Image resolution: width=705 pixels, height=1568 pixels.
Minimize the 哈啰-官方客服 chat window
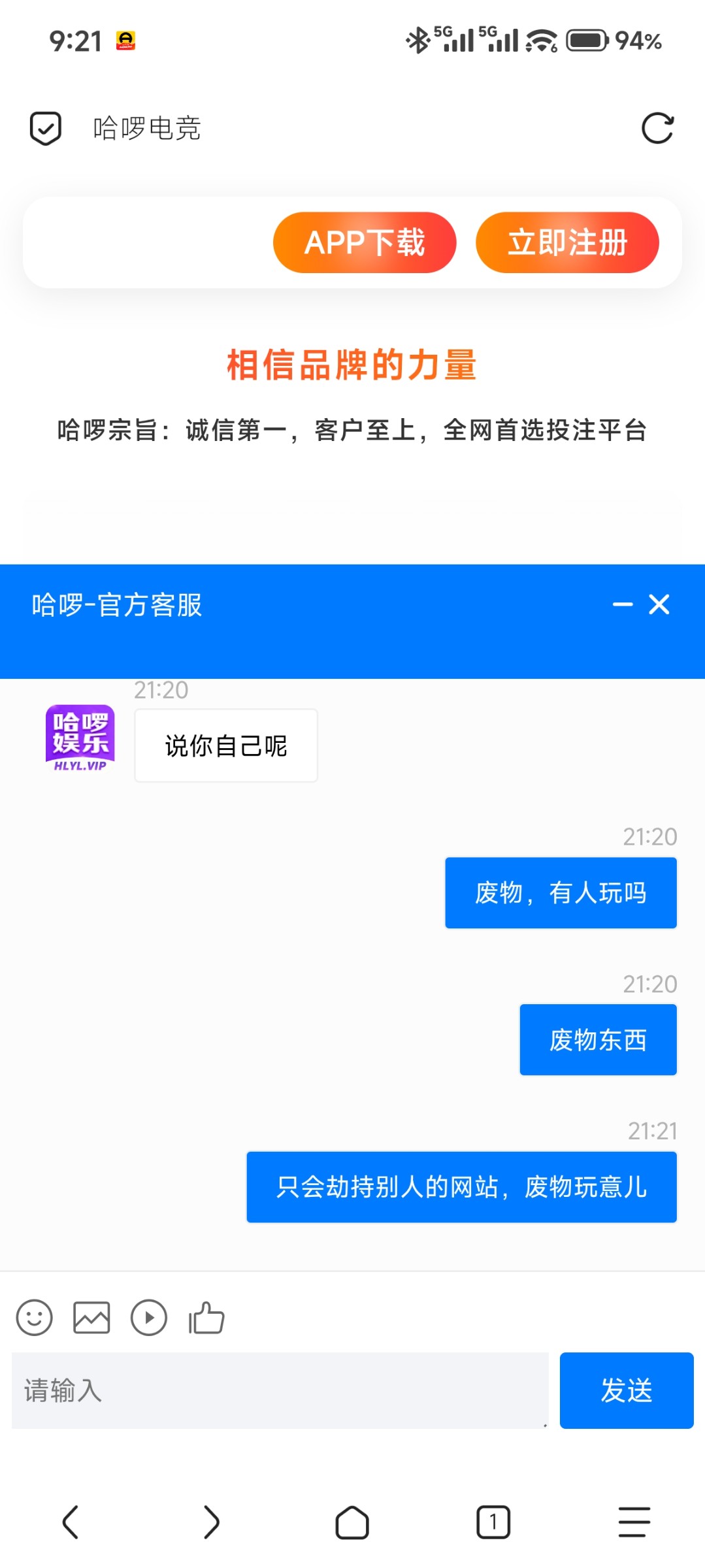pyautogui.click(x=622, y=606)
